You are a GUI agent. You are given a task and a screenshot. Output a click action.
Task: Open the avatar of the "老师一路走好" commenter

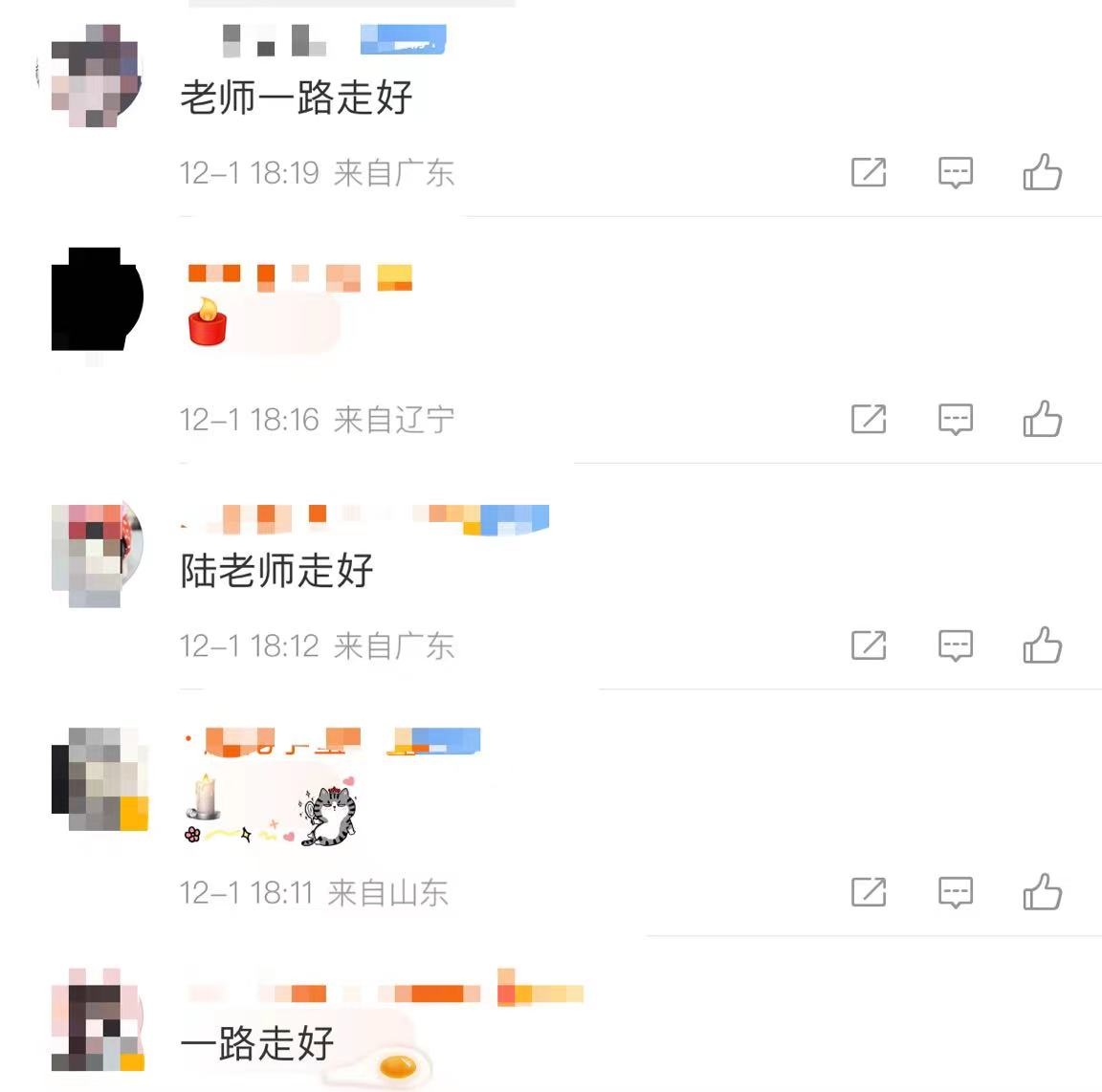[97, 76]
